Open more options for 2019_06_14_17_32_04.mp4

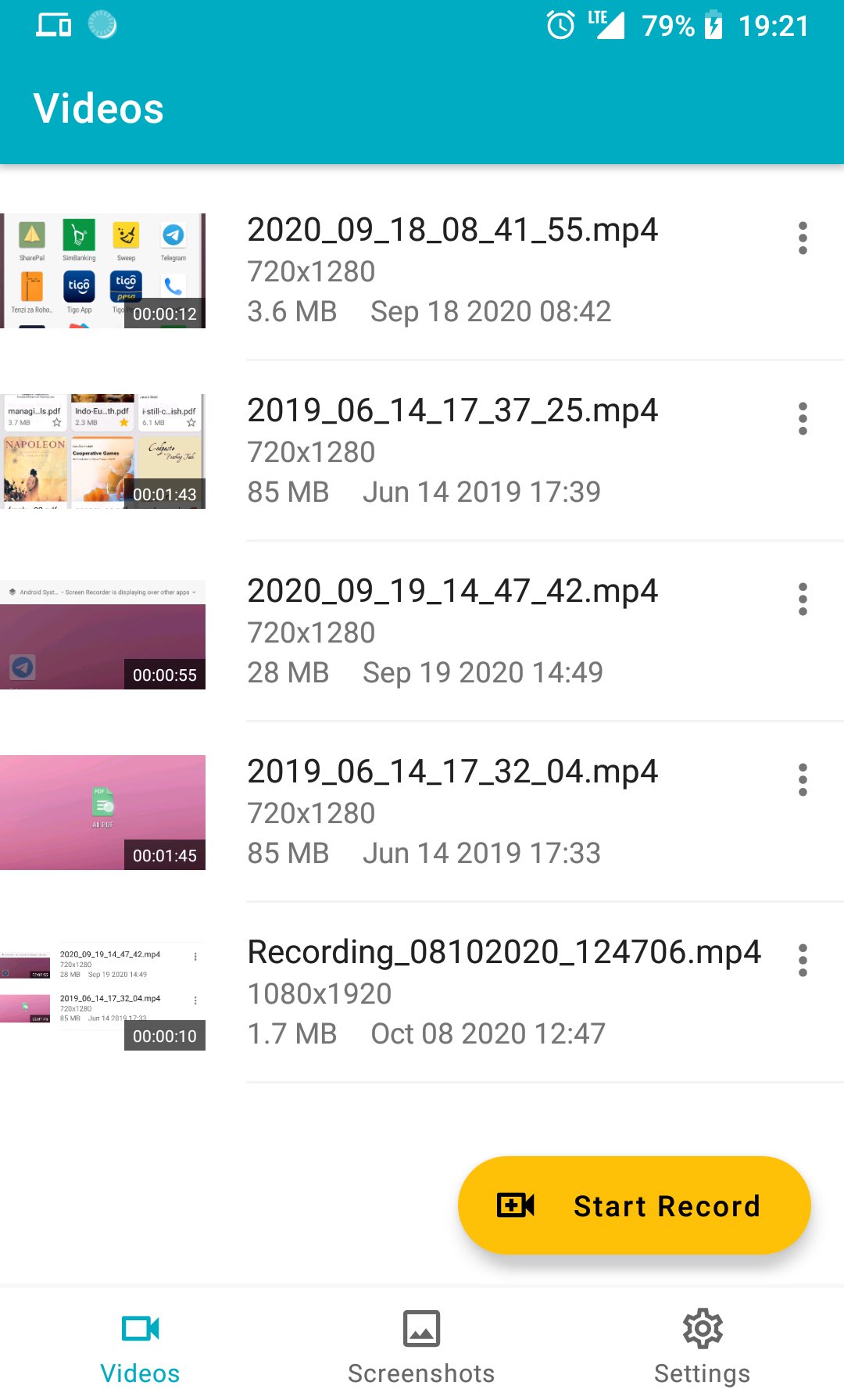click(x=803, y=780)
